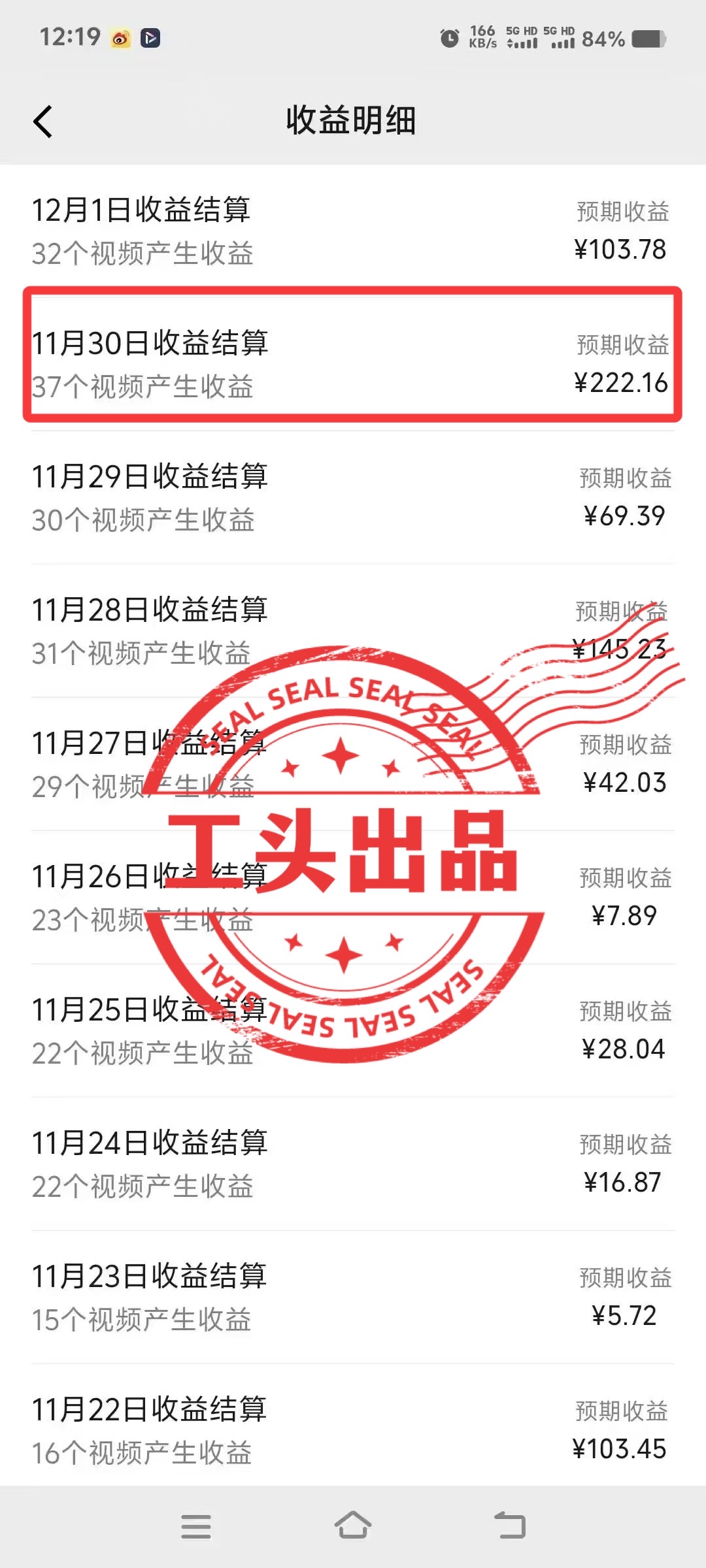Tap the system home button
706x1568 pixels.
tap(353, 1526)
